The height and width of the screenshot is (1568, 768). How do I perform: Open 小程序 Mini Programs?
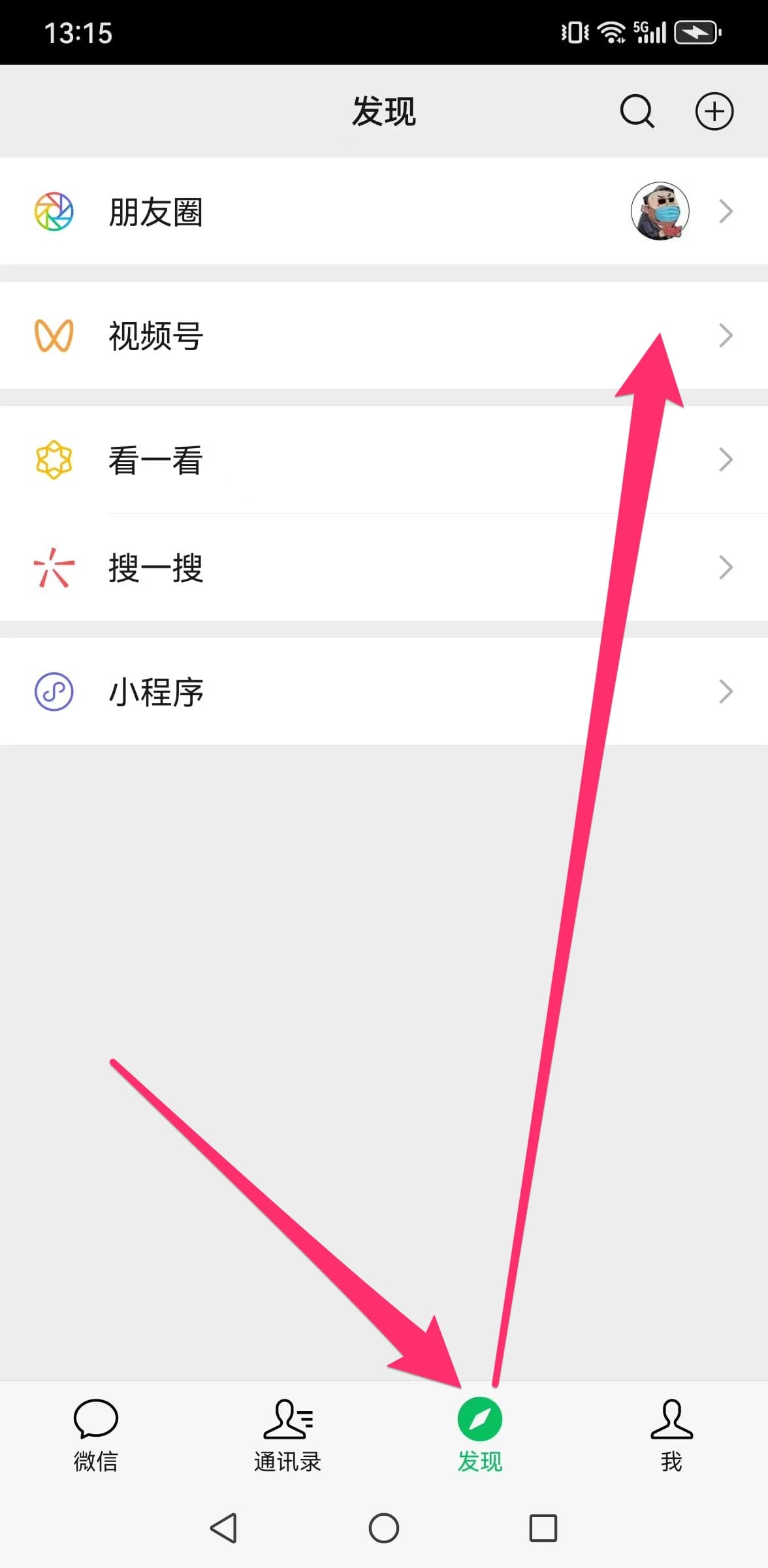pos(384,691)
